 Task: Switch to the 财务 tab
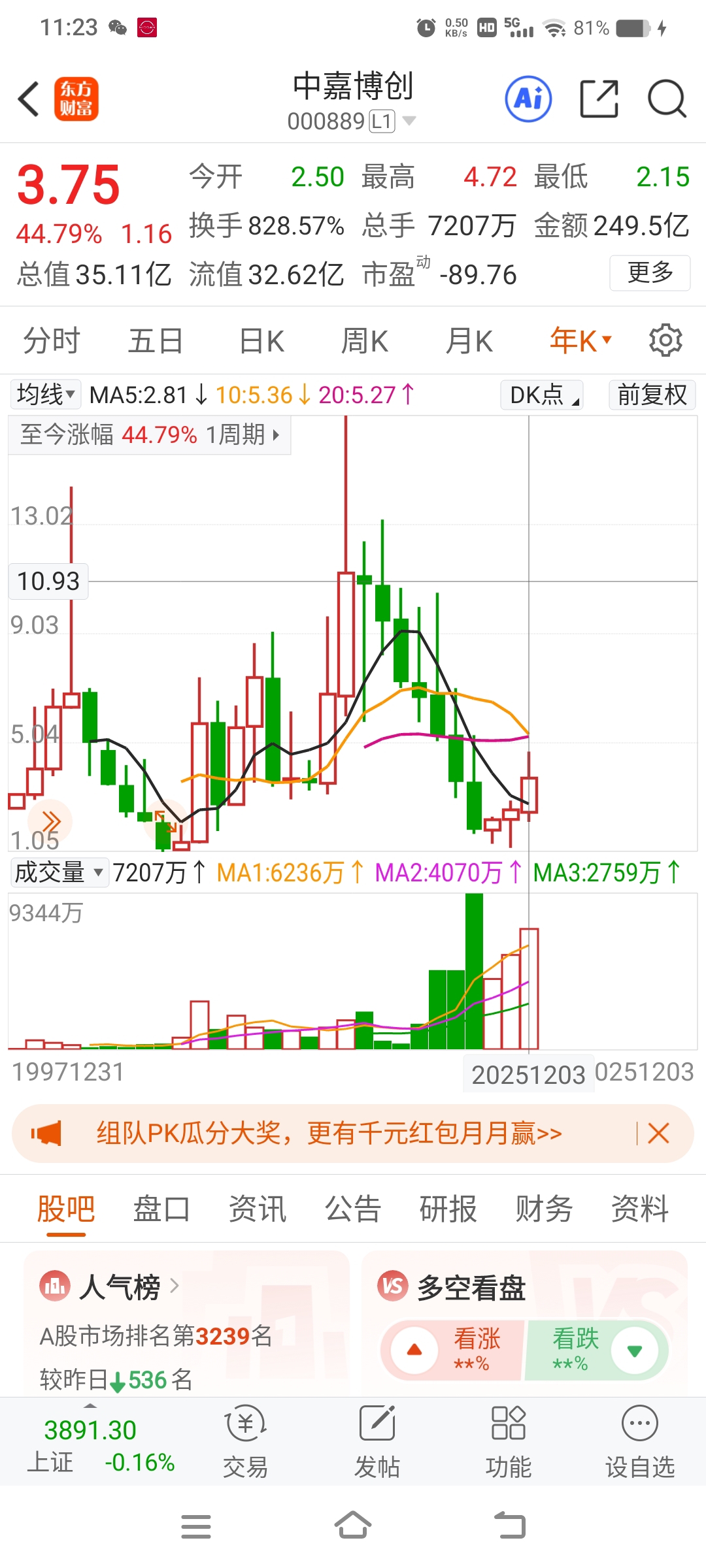pos(544,1209)
